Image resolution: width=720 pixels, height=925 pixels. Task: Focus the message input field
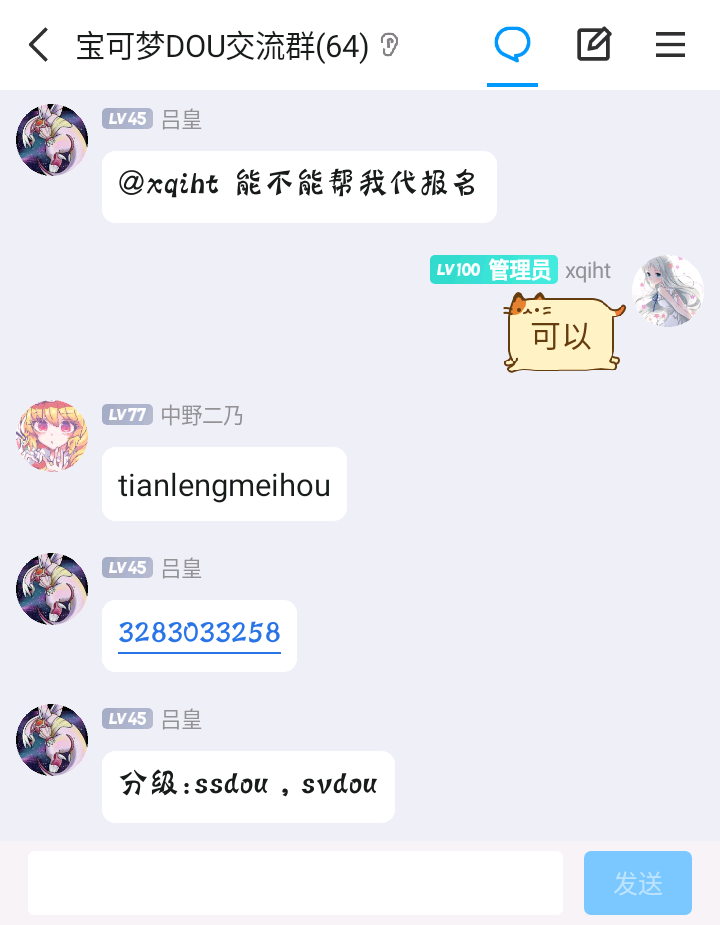(x=295, y=883)
